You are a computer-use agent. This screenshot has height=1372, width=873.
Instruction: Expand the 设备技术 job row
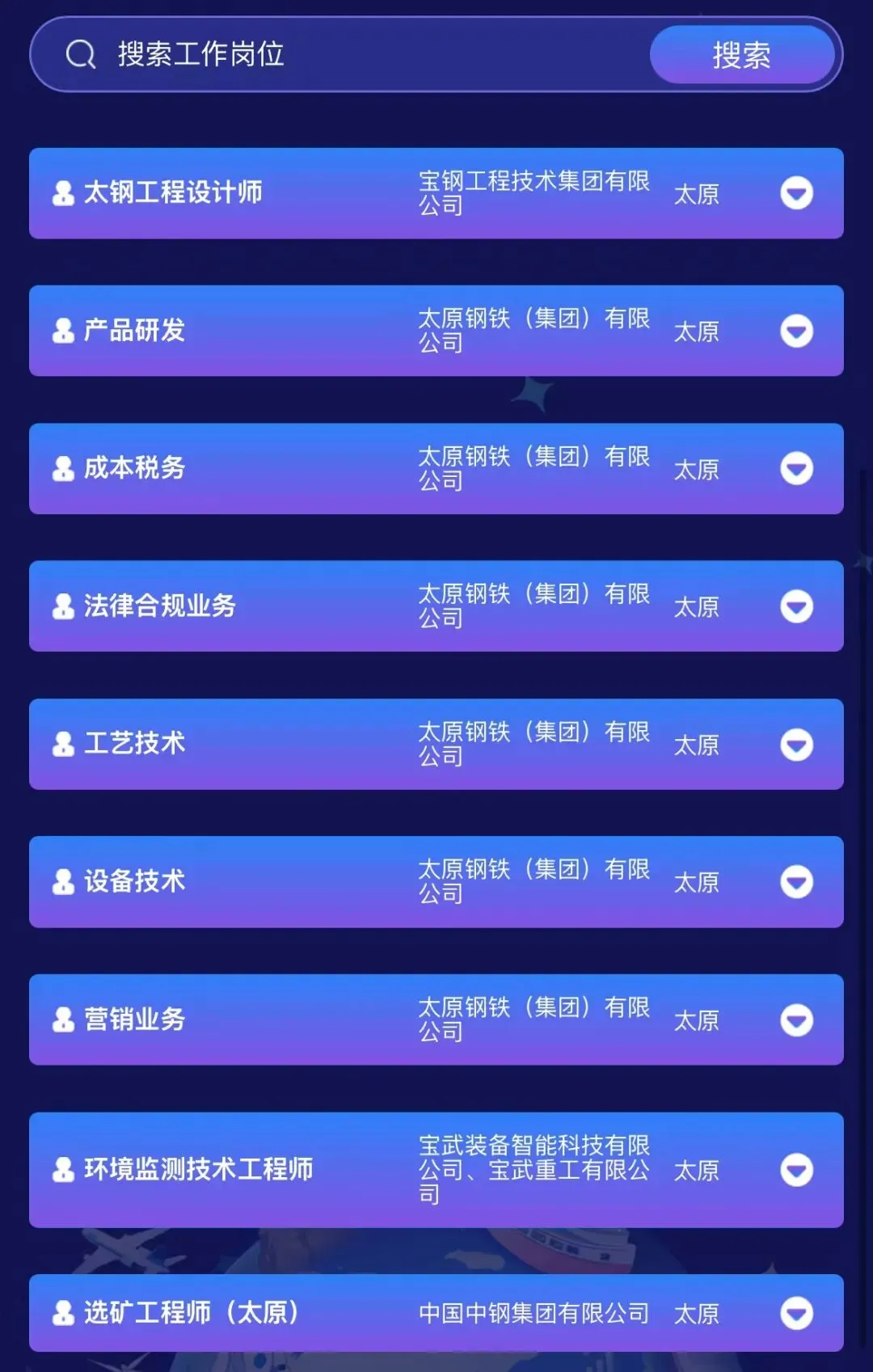(x=796, y=882)
